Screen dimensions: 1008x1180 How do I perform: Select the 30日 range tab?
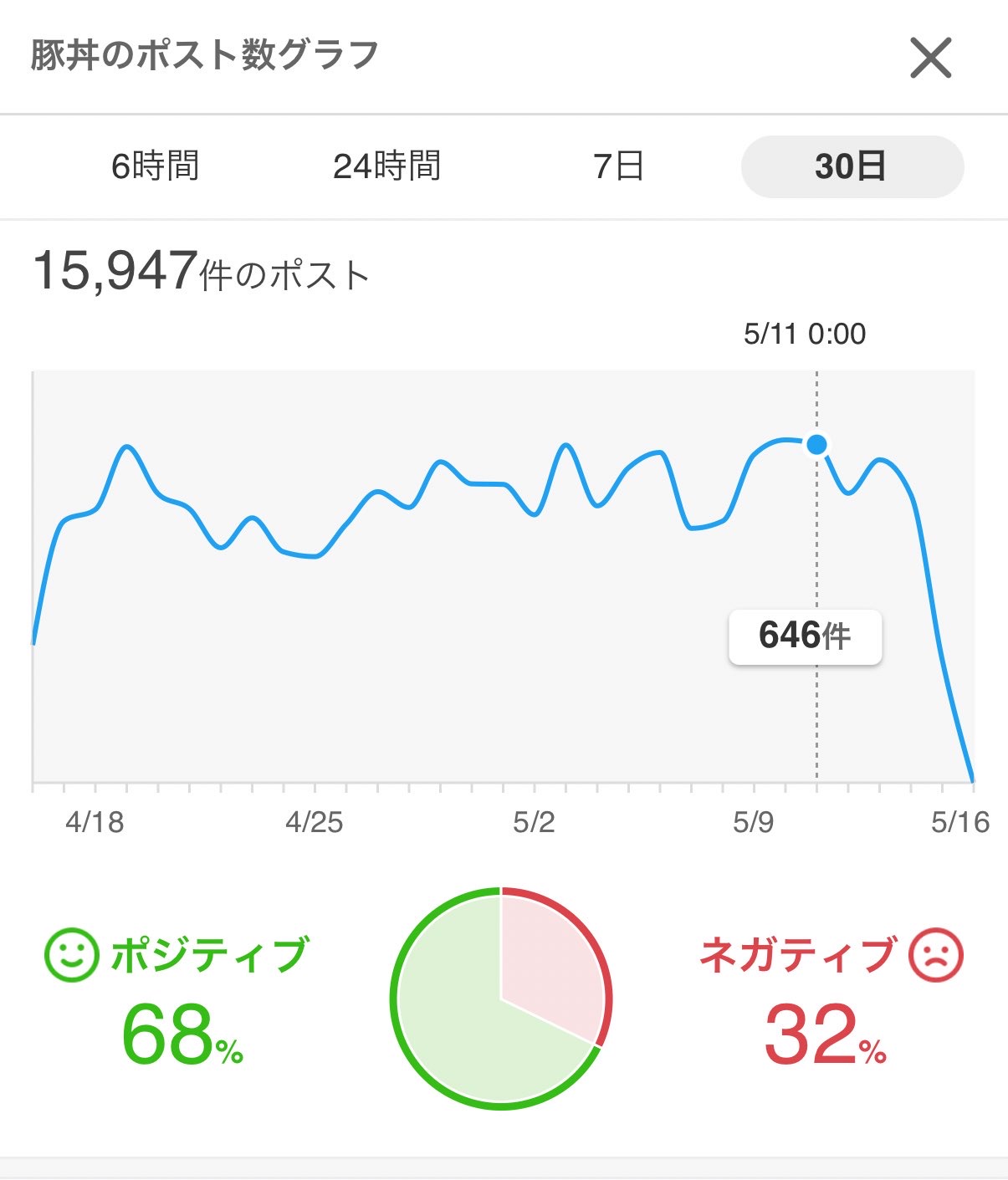point(852,166)
